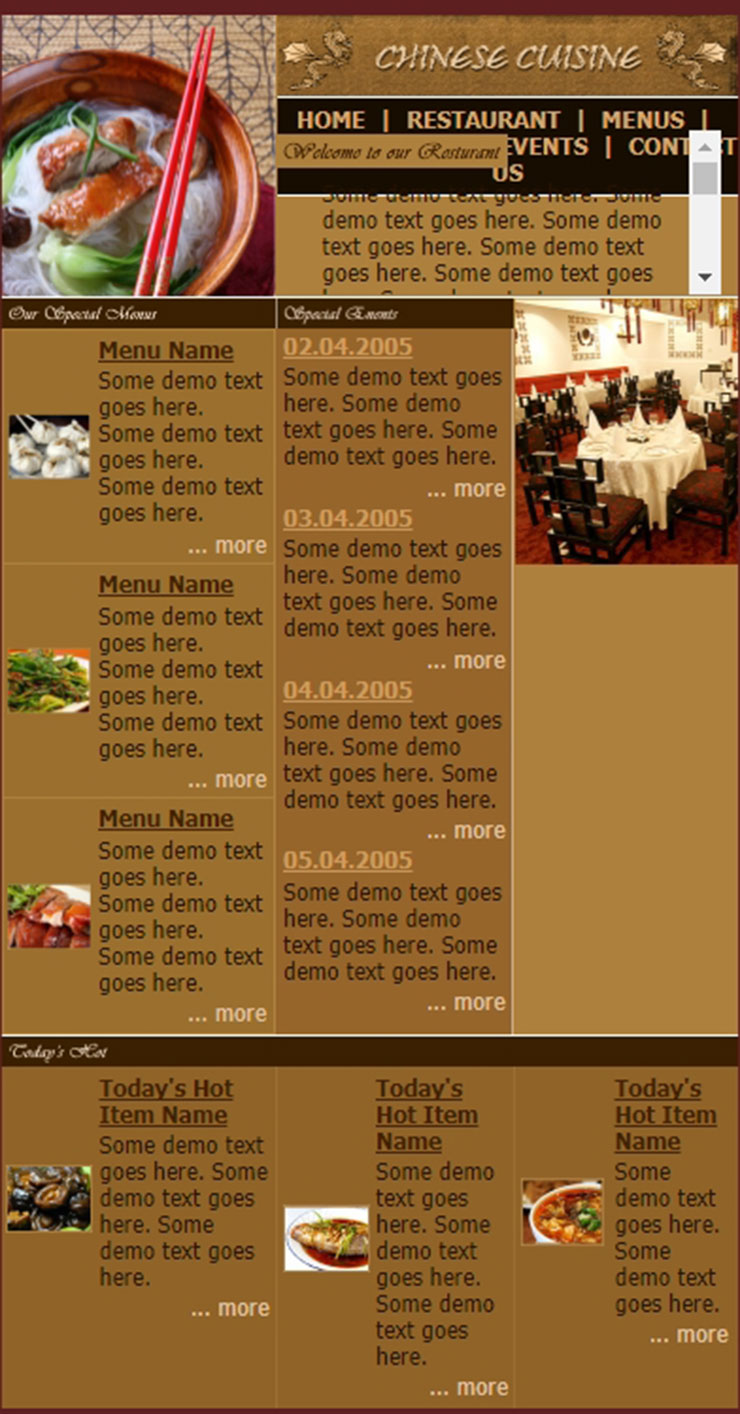Open the EVENTS navigation link
This screenshot has width=740, height=1414.
tap(548, 147)
